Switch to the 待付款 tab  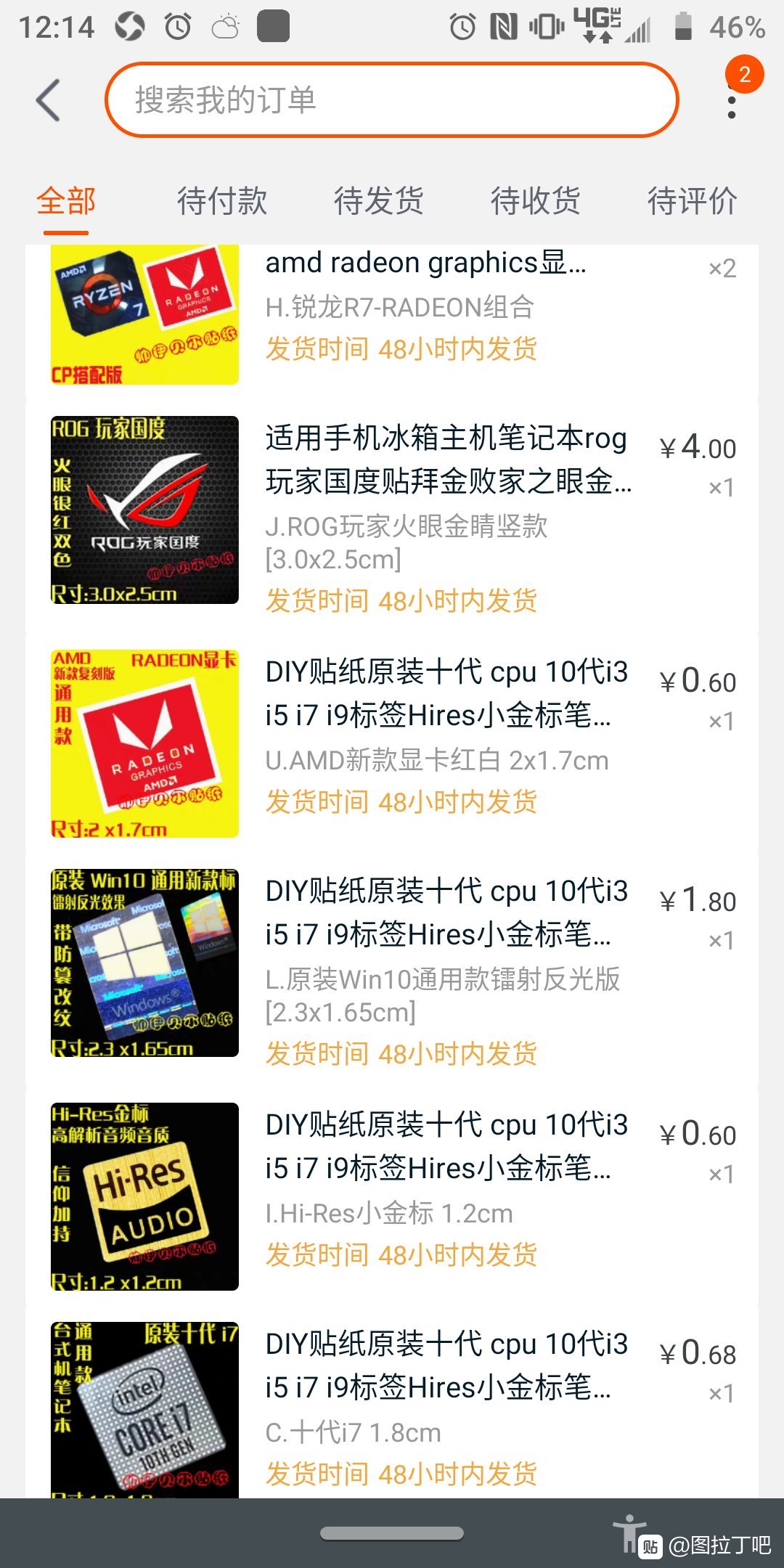[222, 201]
